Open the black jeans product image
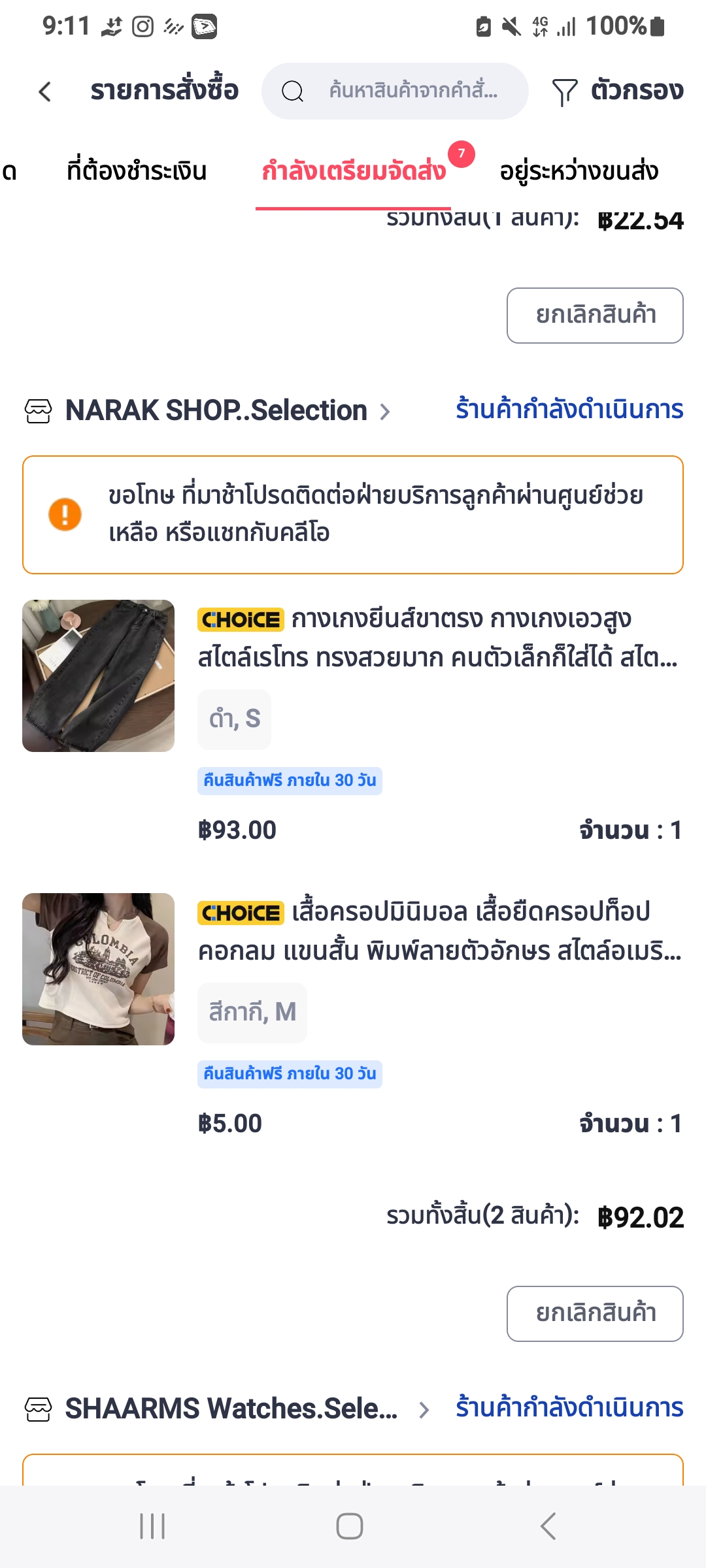This screenshot has width=706, height=1568. (99, 676)
